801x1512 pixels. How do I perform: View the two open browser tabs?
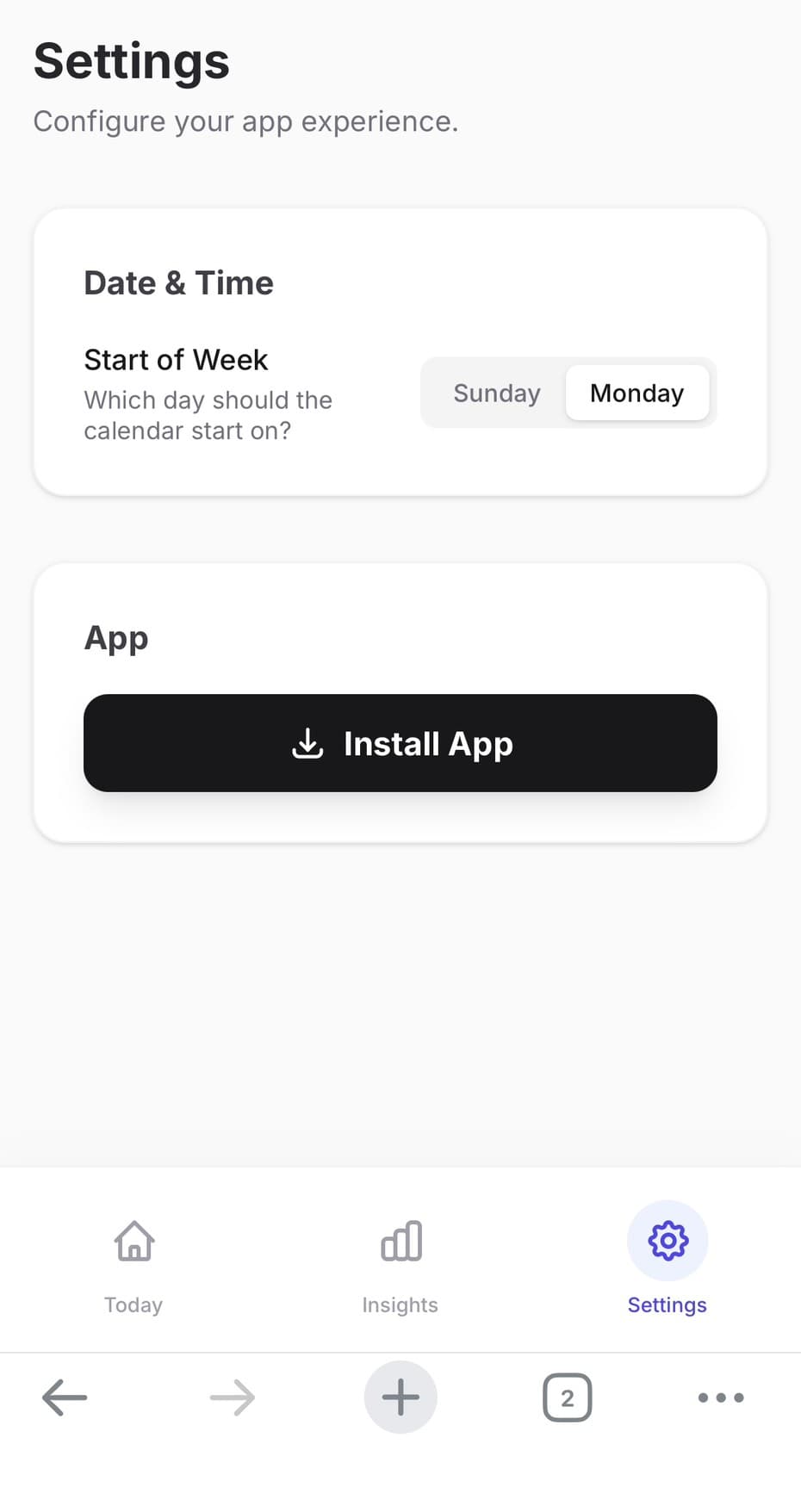click(x=567, y=1397)
